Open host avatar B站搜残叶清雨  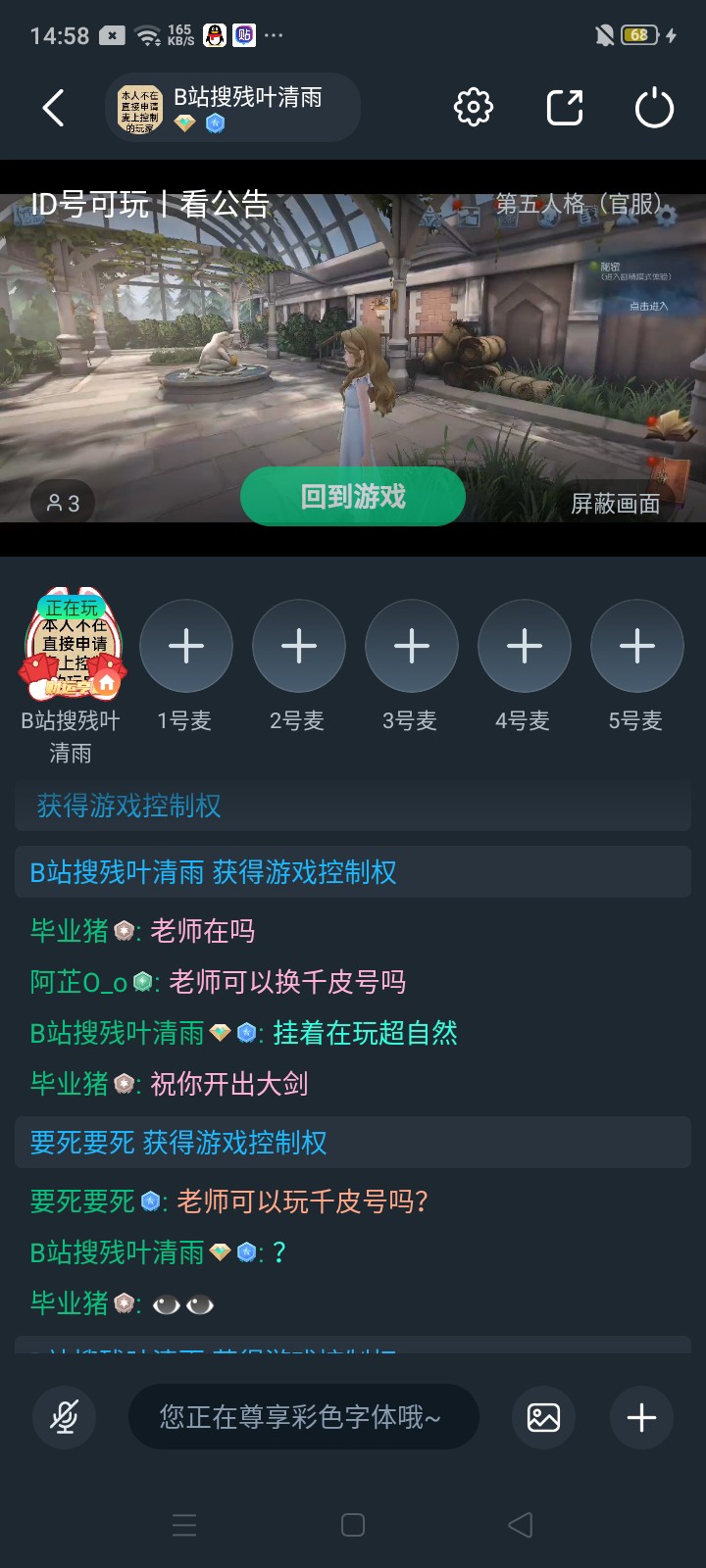(x=71, y=647)
